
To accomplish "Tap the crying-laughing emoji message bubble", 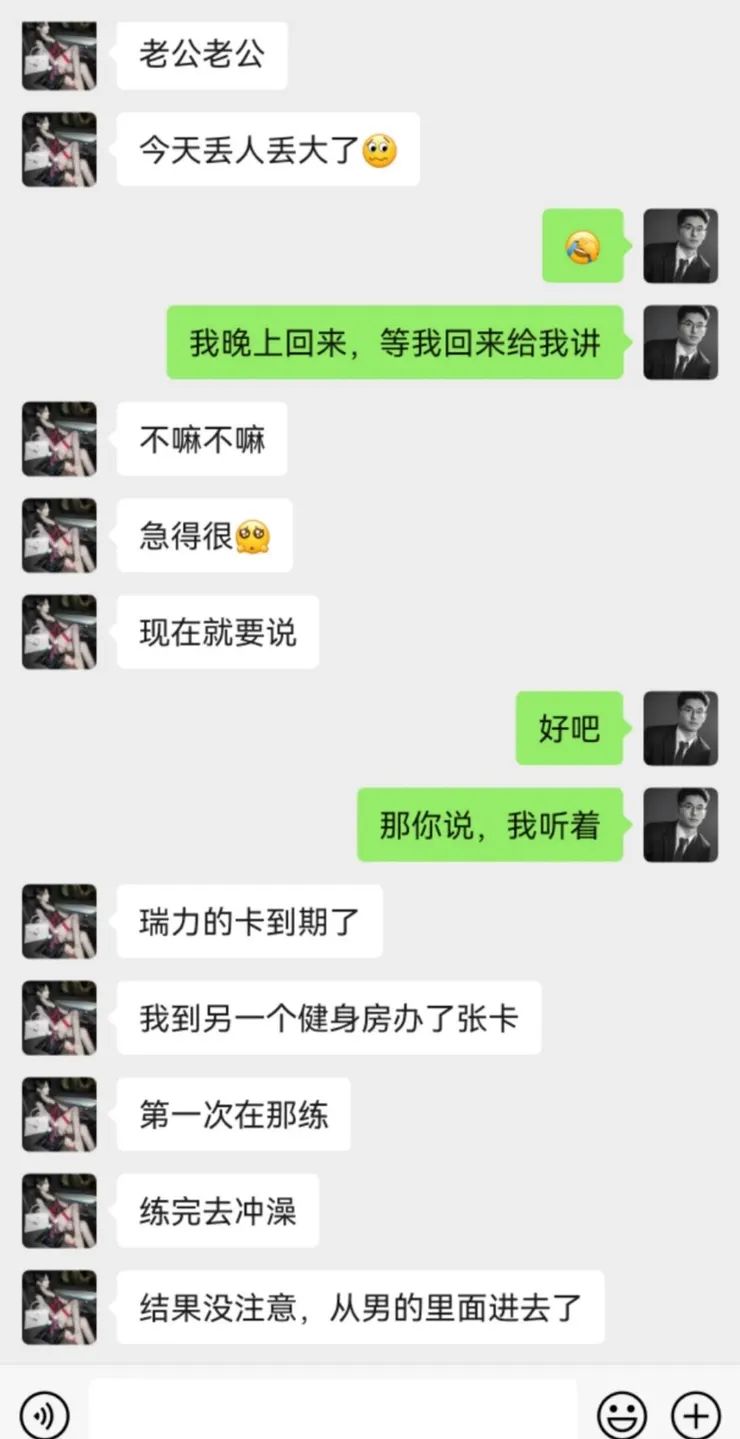I will pyautogui.click(x=582, y=246).
